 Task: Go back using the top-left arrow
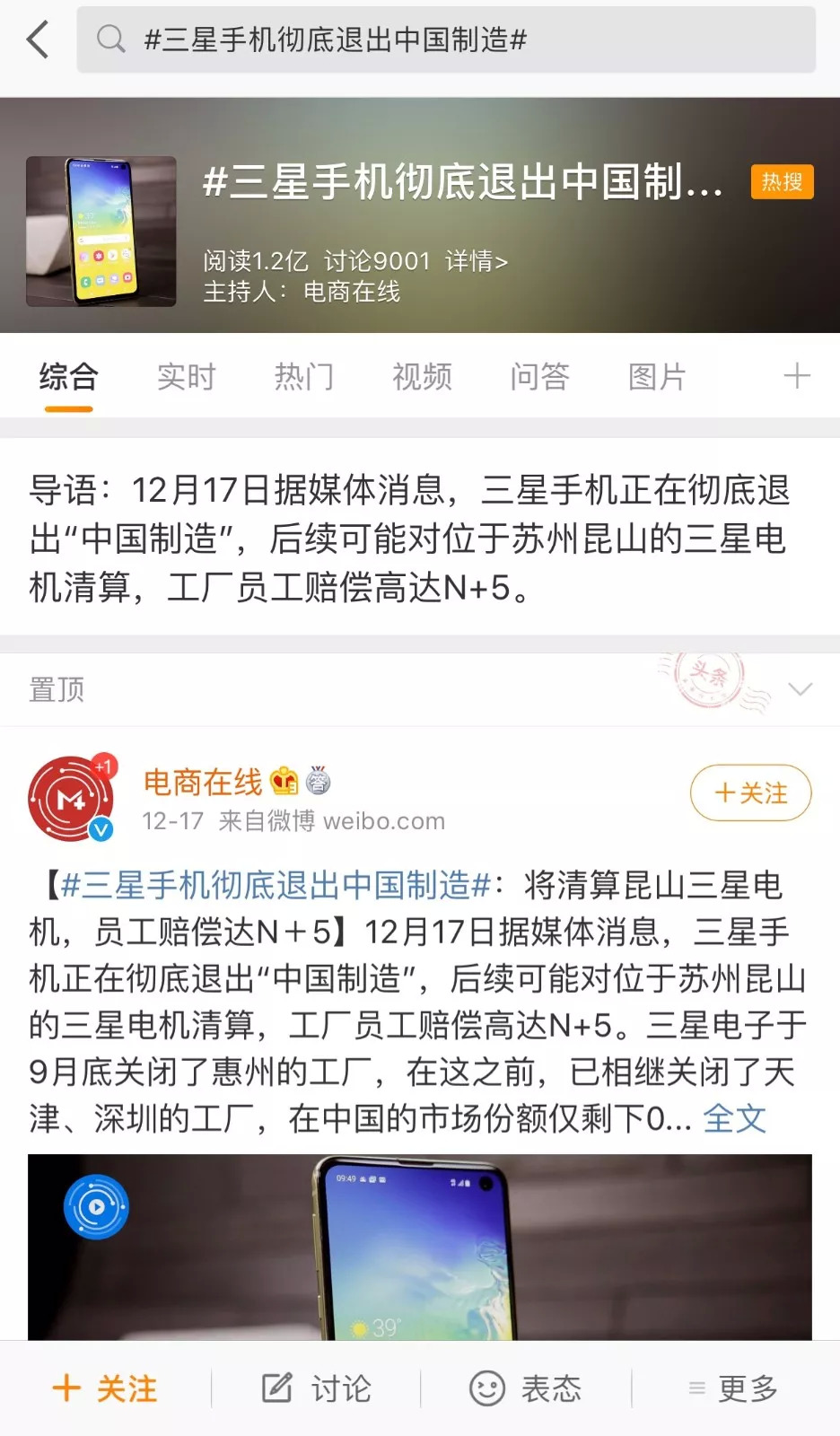(38, 40)
